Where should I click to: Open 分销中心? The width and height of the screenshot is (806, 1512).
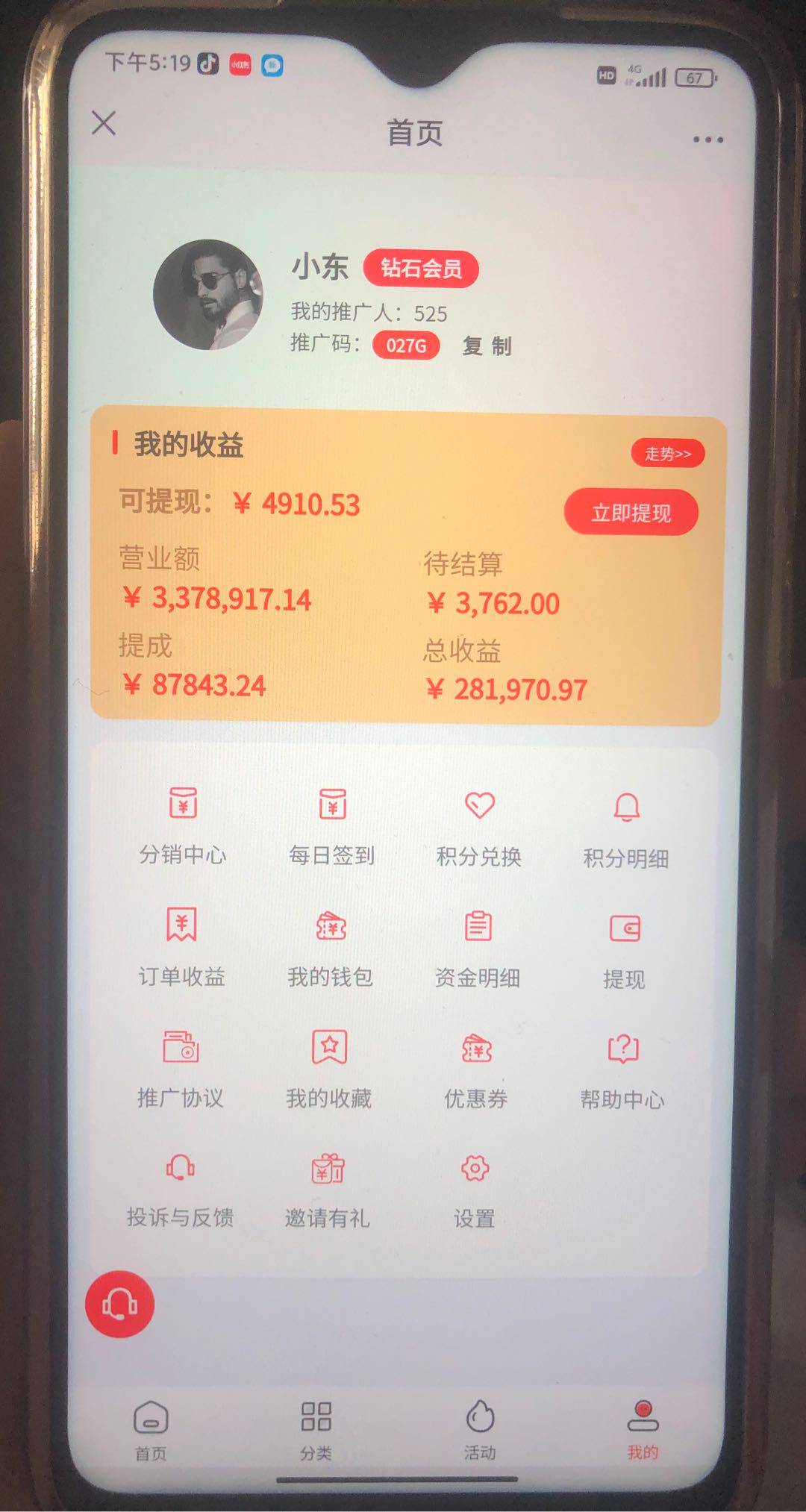183,825
